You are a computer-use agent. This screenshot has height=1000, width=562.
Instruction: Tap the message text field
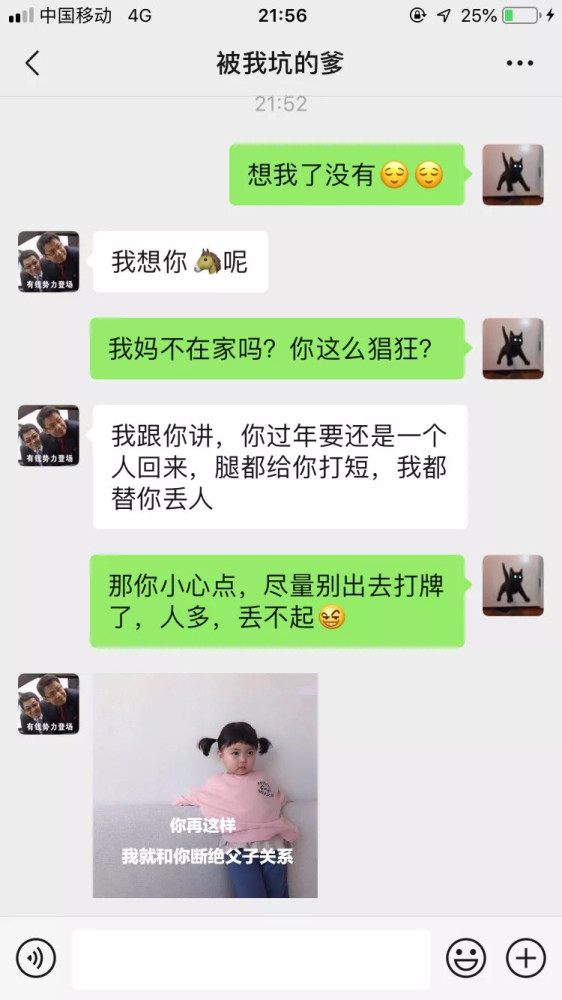tap(251, 959)
